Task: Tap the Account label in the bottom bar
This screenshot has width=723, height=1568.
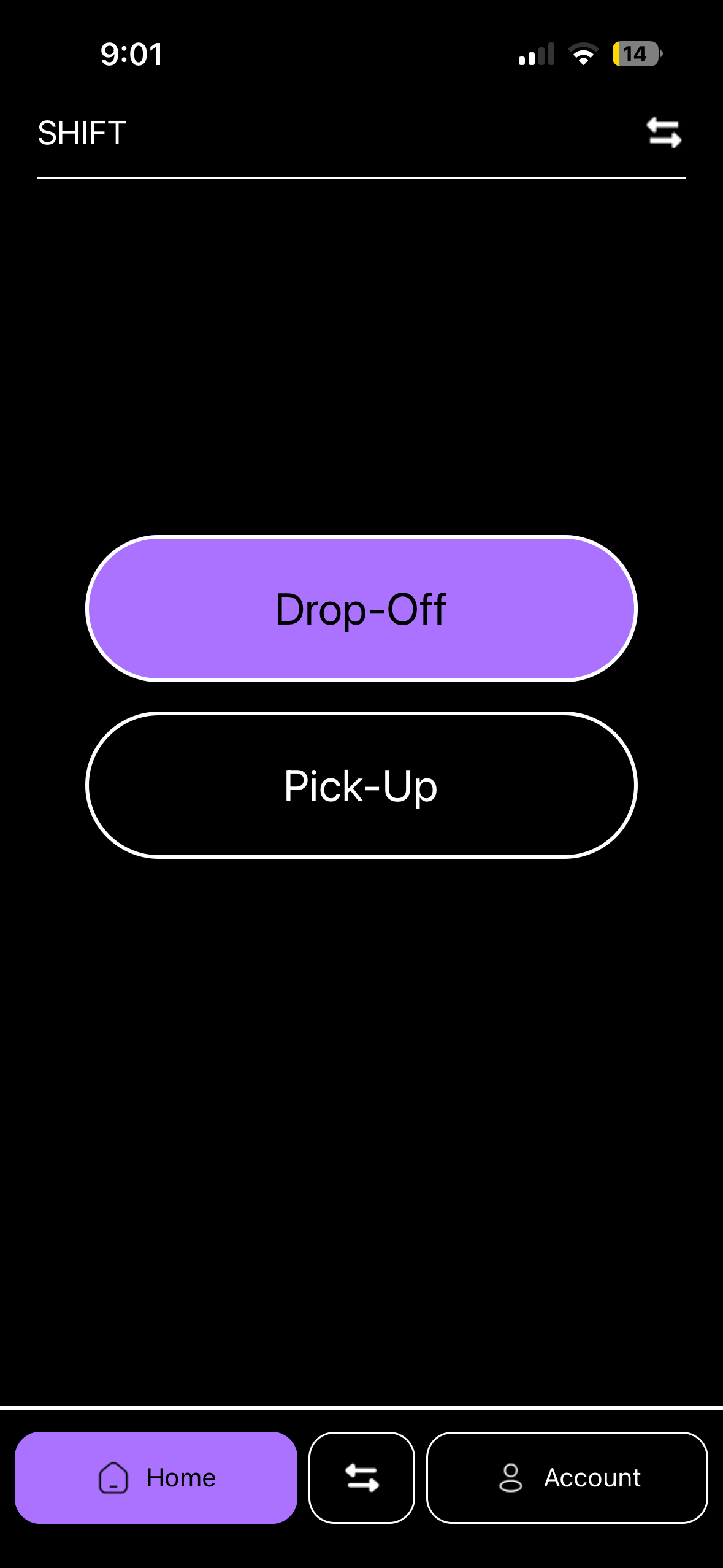Action: 592,1478
